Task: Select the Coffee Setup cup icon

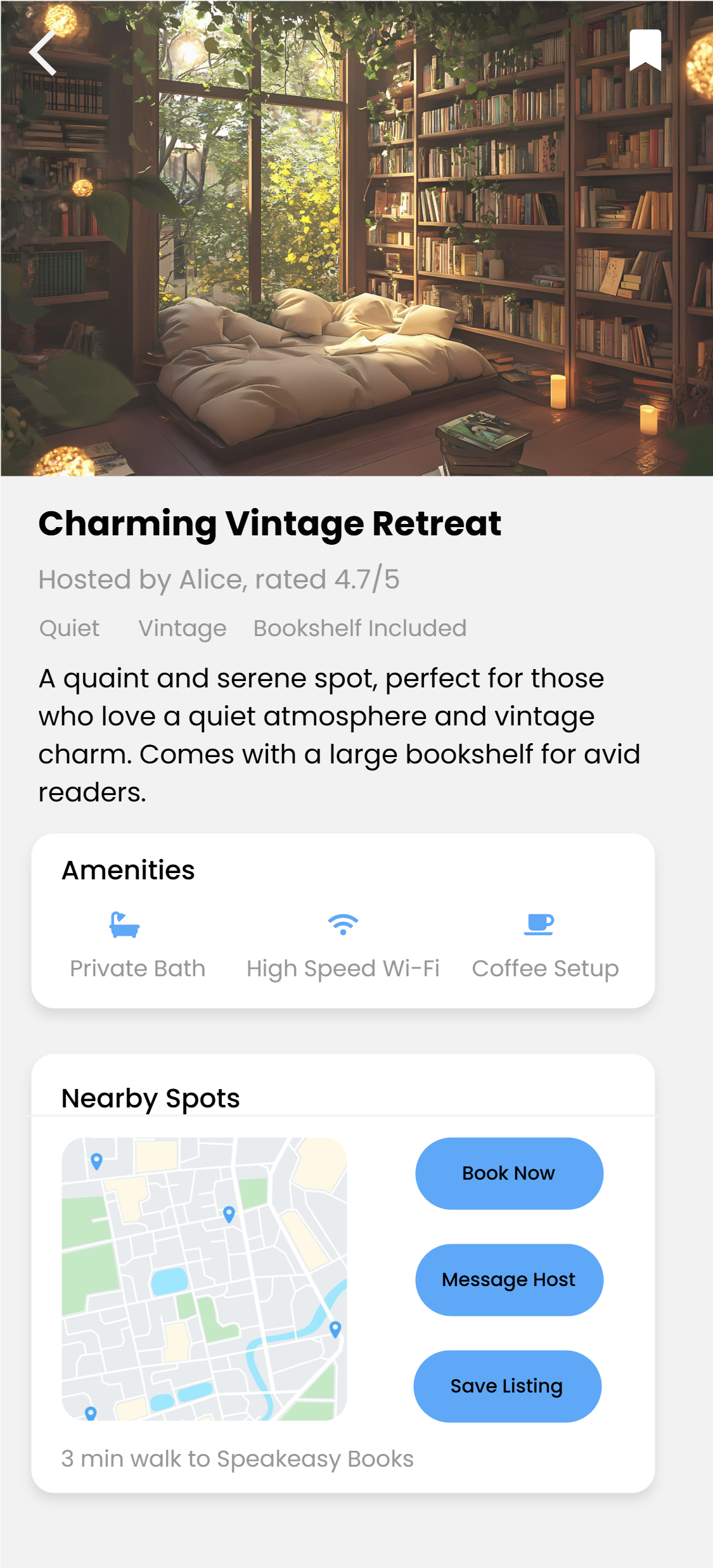Action: click(538, 924)
